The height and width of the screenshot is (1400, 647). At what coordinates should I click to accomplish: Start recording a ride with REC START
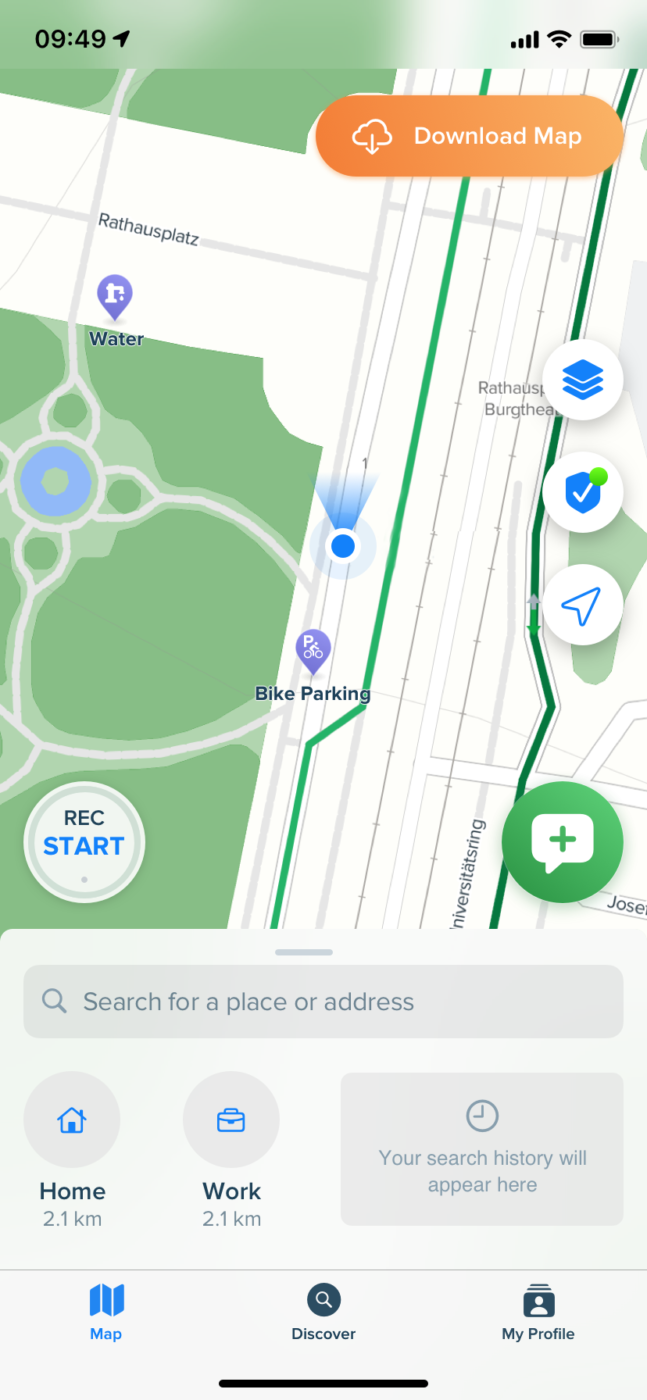(84, 843)
